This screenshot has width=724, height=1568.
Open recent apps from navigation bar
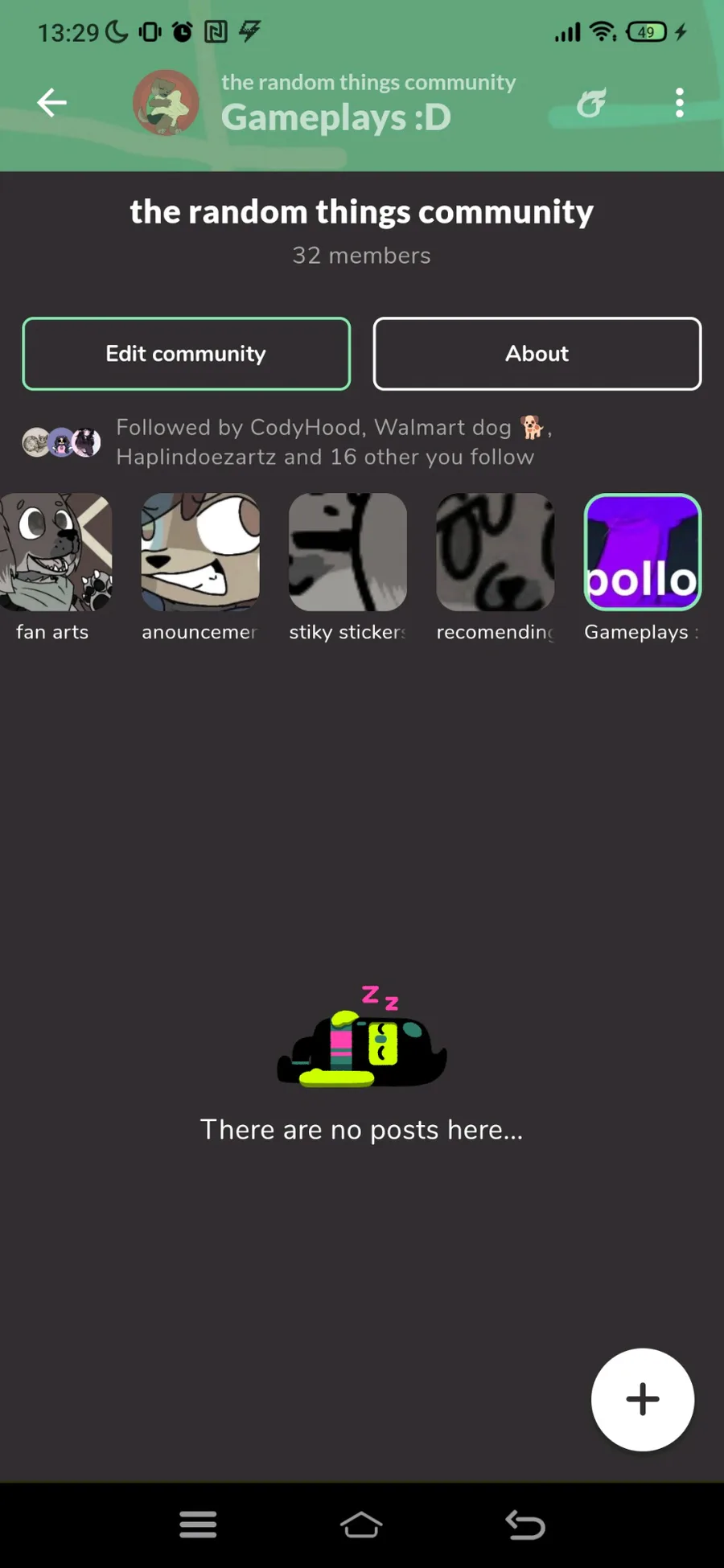pos(198,1524)
